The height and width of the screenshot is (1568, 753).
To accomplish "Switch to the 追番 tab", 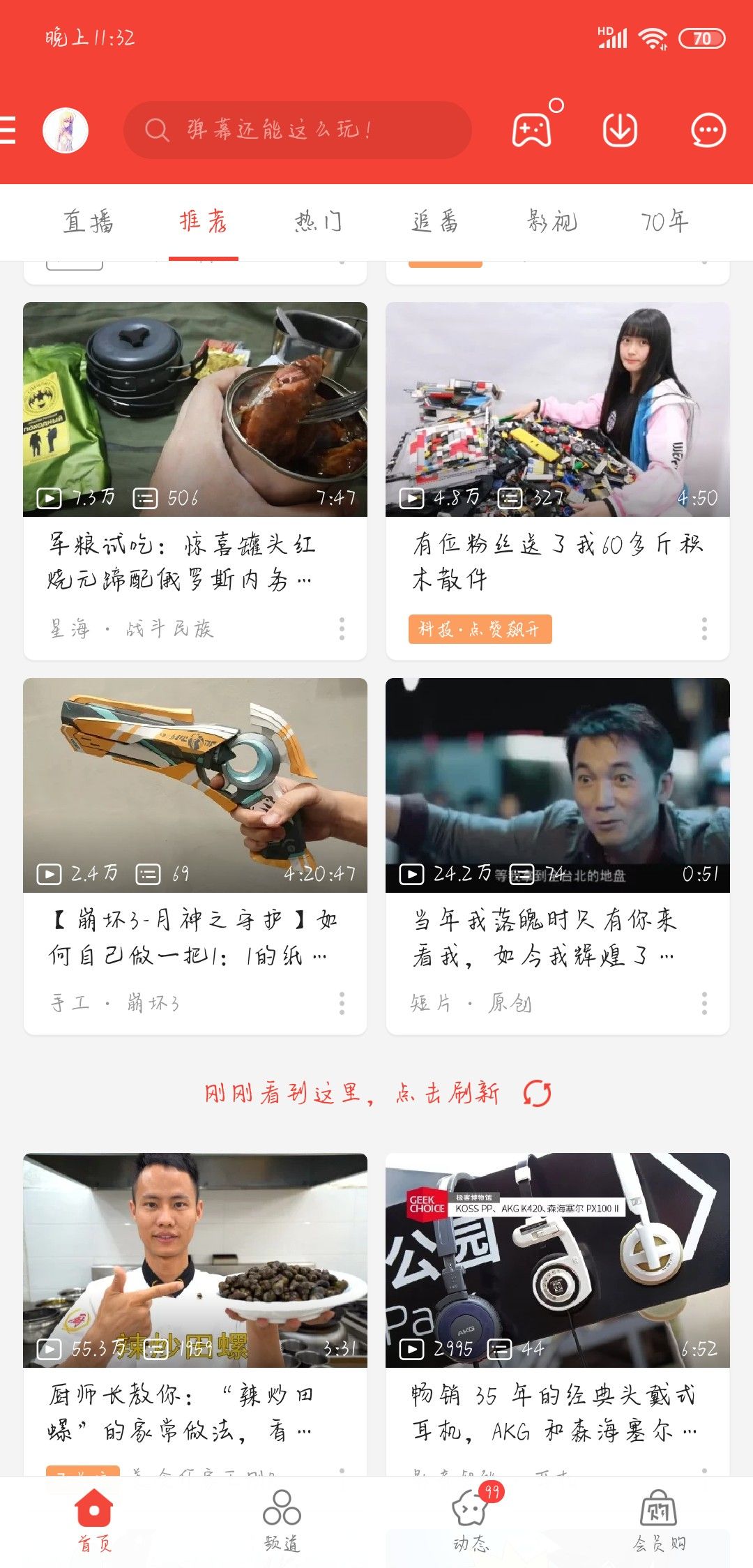I will click(435, 222).
